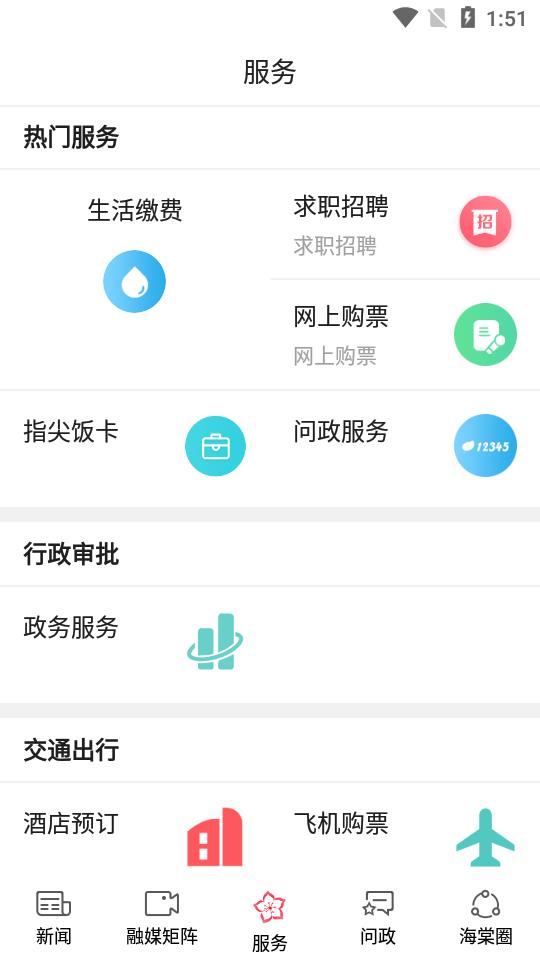Screen dimensions: 540x960
Task: Open 问政服务 12345 service
Action: coord(405,448)
